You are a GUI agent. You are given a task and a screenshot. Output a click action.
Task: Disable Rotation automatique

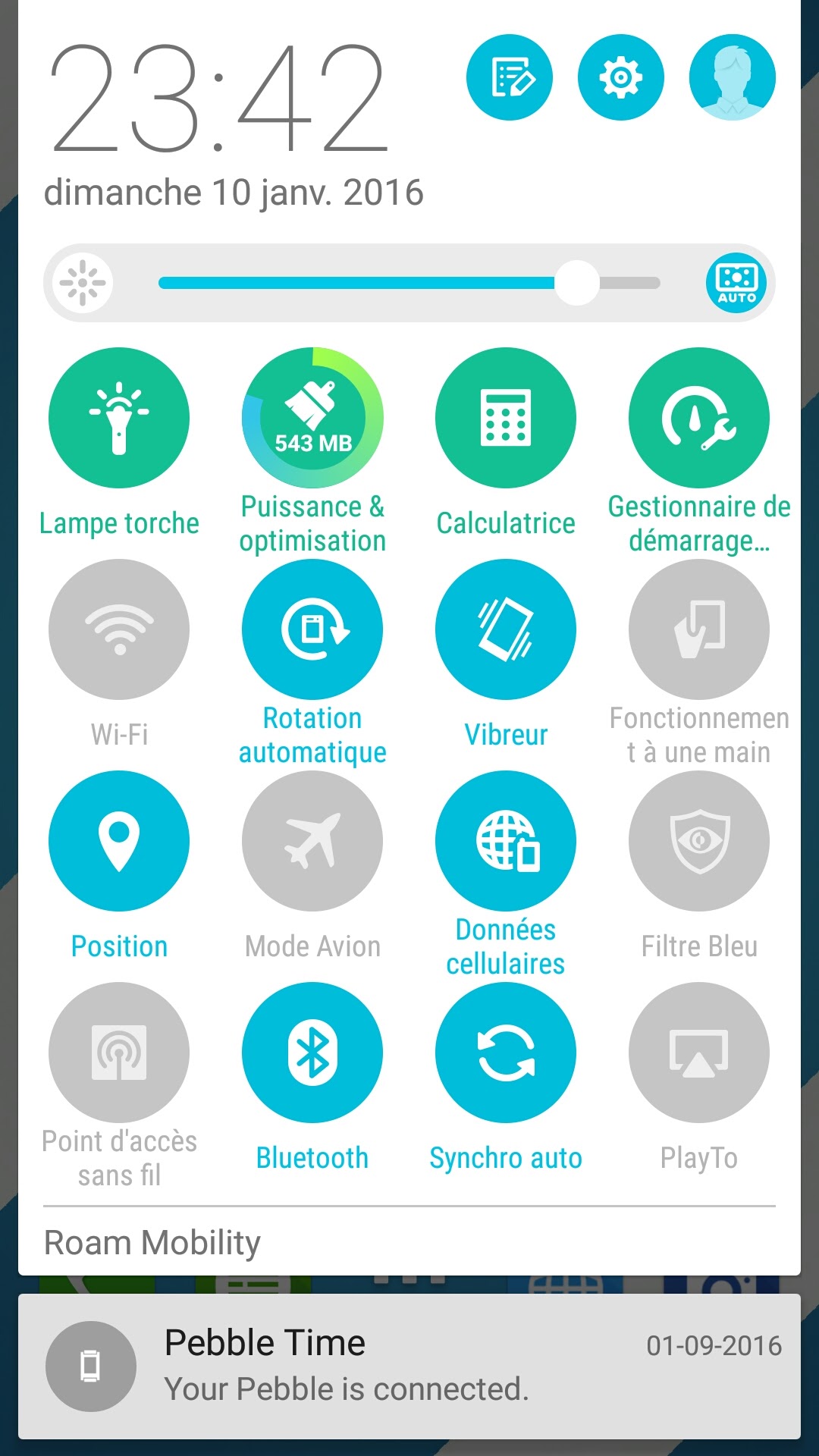(312, 629)
